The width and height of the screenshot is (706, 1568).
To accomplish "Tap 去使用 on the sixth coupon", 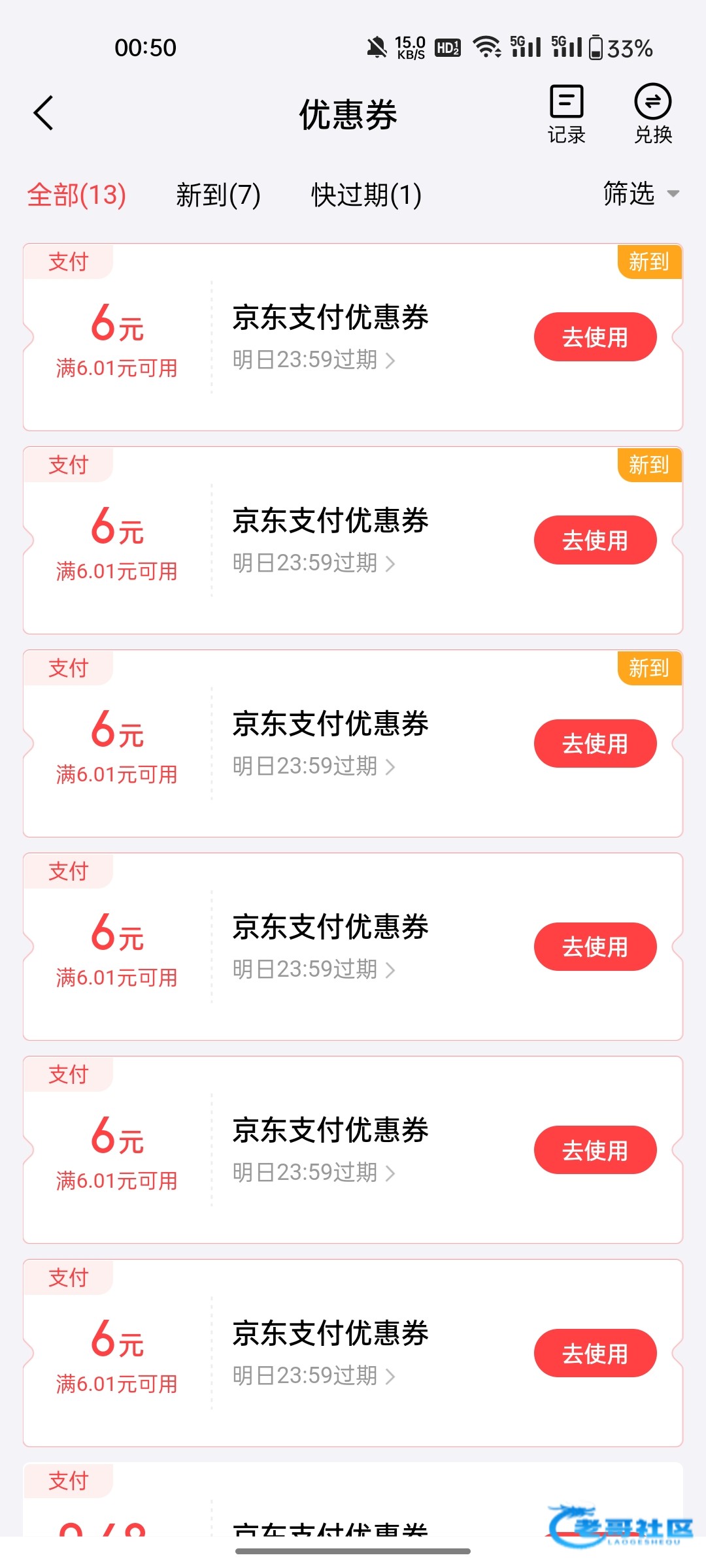I will tap(595, 1353).
